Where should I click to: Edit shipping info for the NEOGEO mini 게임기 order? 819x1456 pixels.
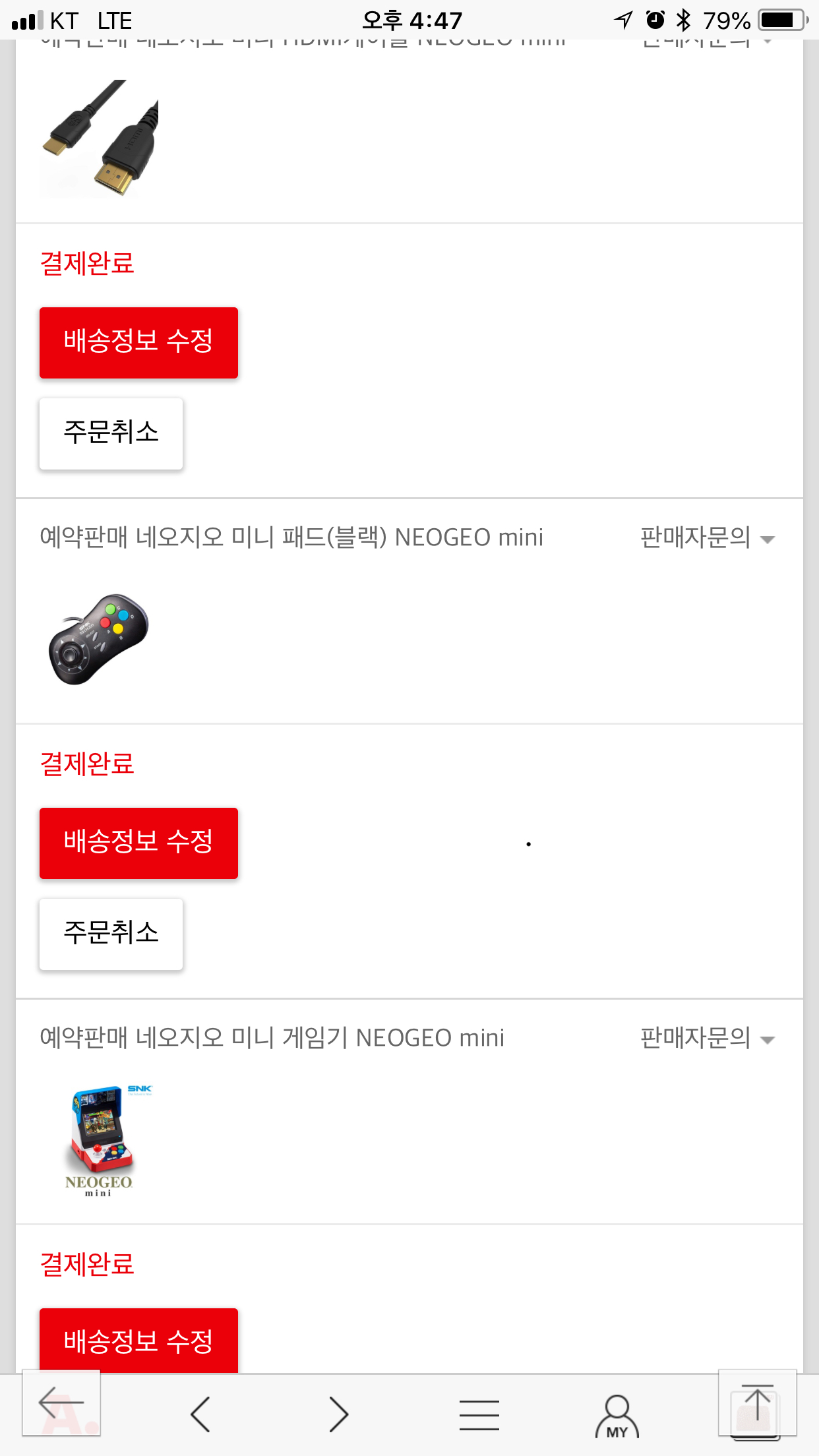(x=138, y=1341)
